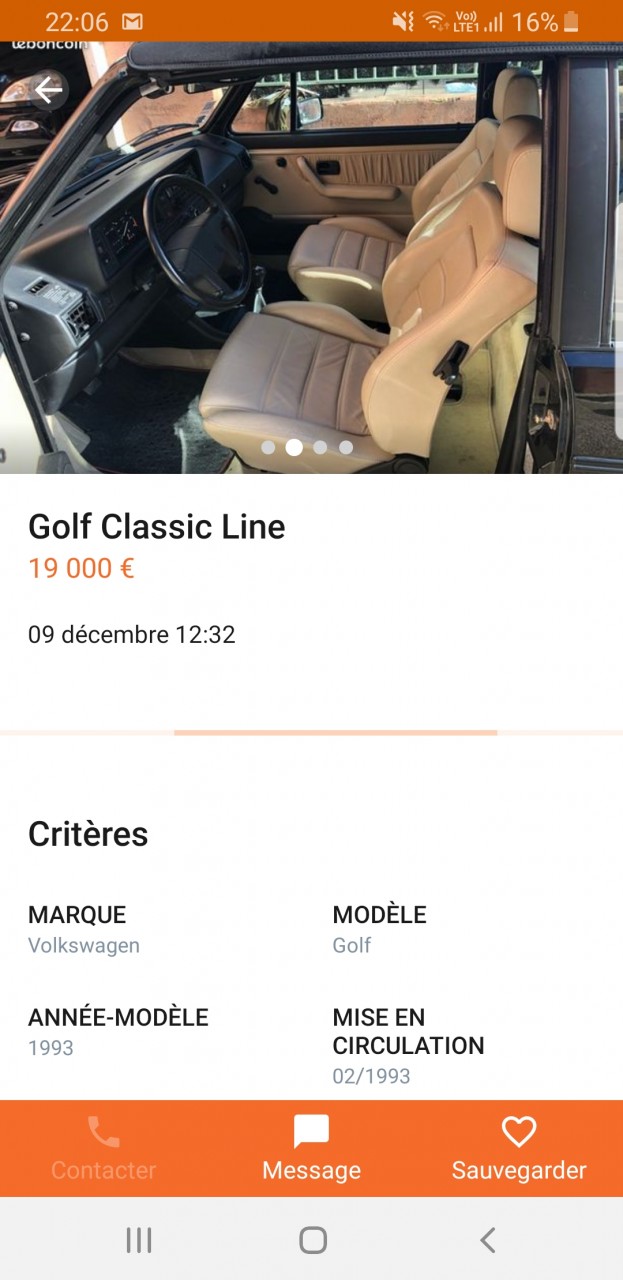
Task: Save this listing with Sauvegarder
Action: point(518,1148)
